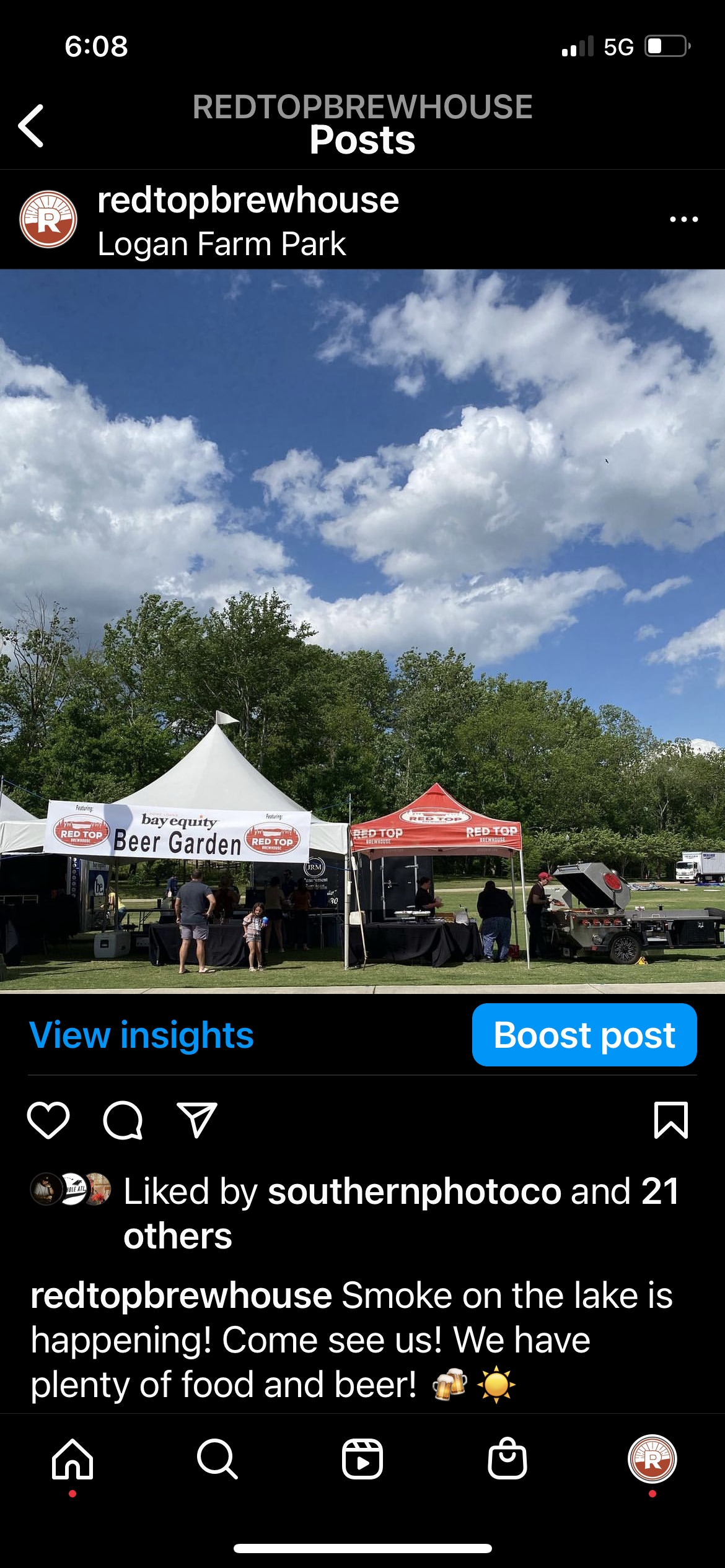The width and height of the screenshot is (725, 1568).
Task: Switch to the Home tab
Action: coord(72,1460)
